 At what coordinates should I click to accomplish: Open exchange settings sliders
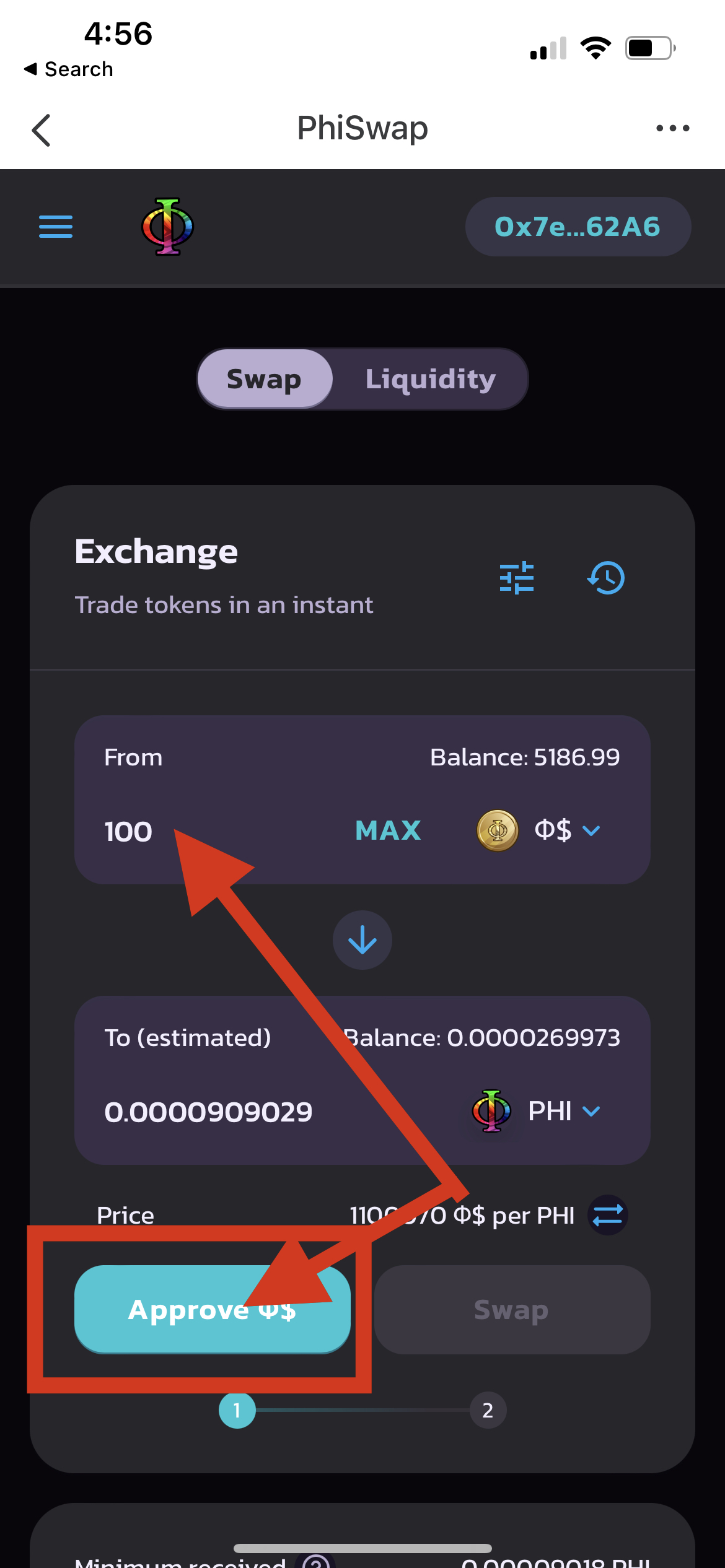(x=517, y=578)
